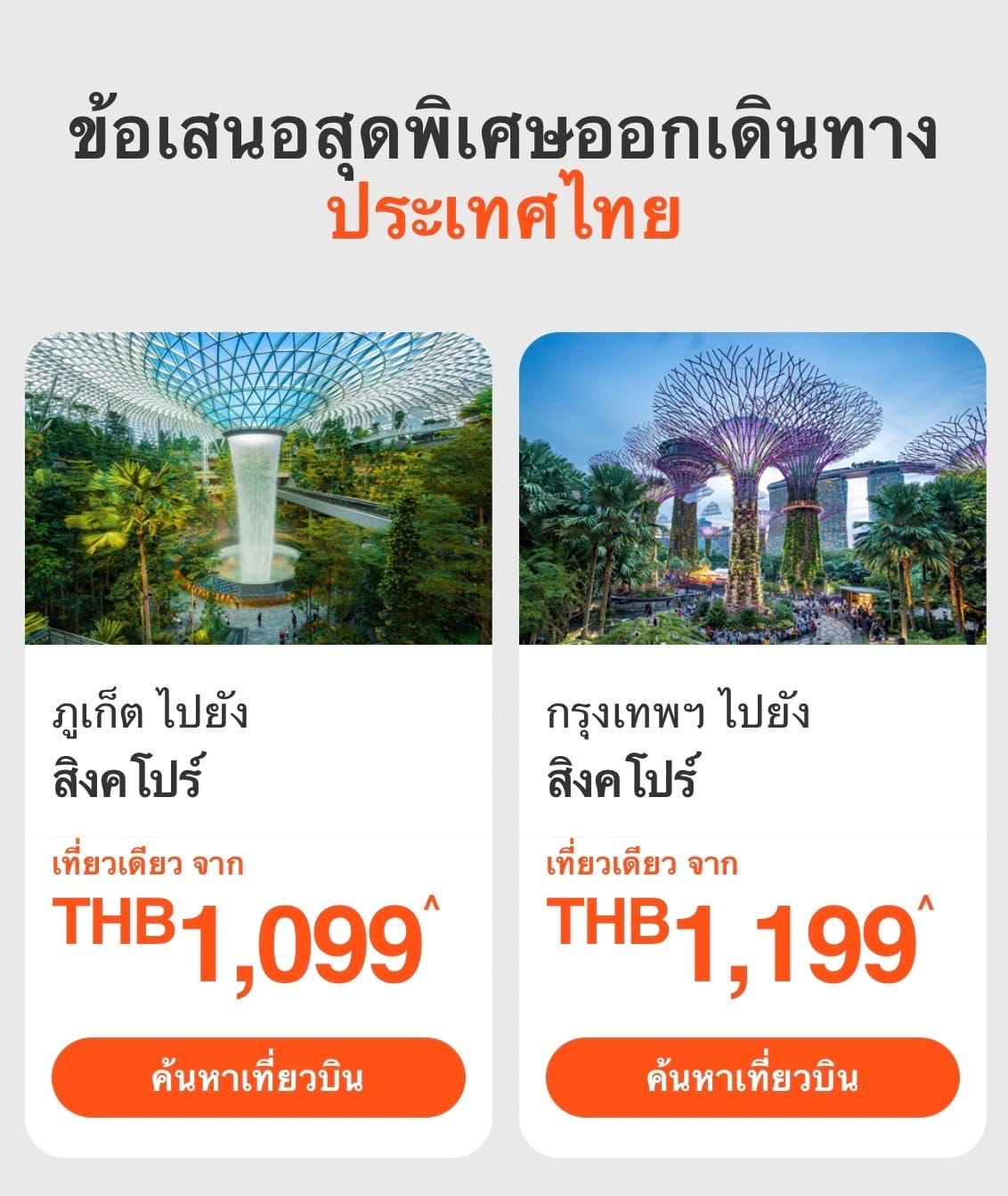Image resolution: width=1008 pixels, height=1196 pixels.
Task: Search flights from Phuket to Singapore
Action: click(x=258, y=1078)
